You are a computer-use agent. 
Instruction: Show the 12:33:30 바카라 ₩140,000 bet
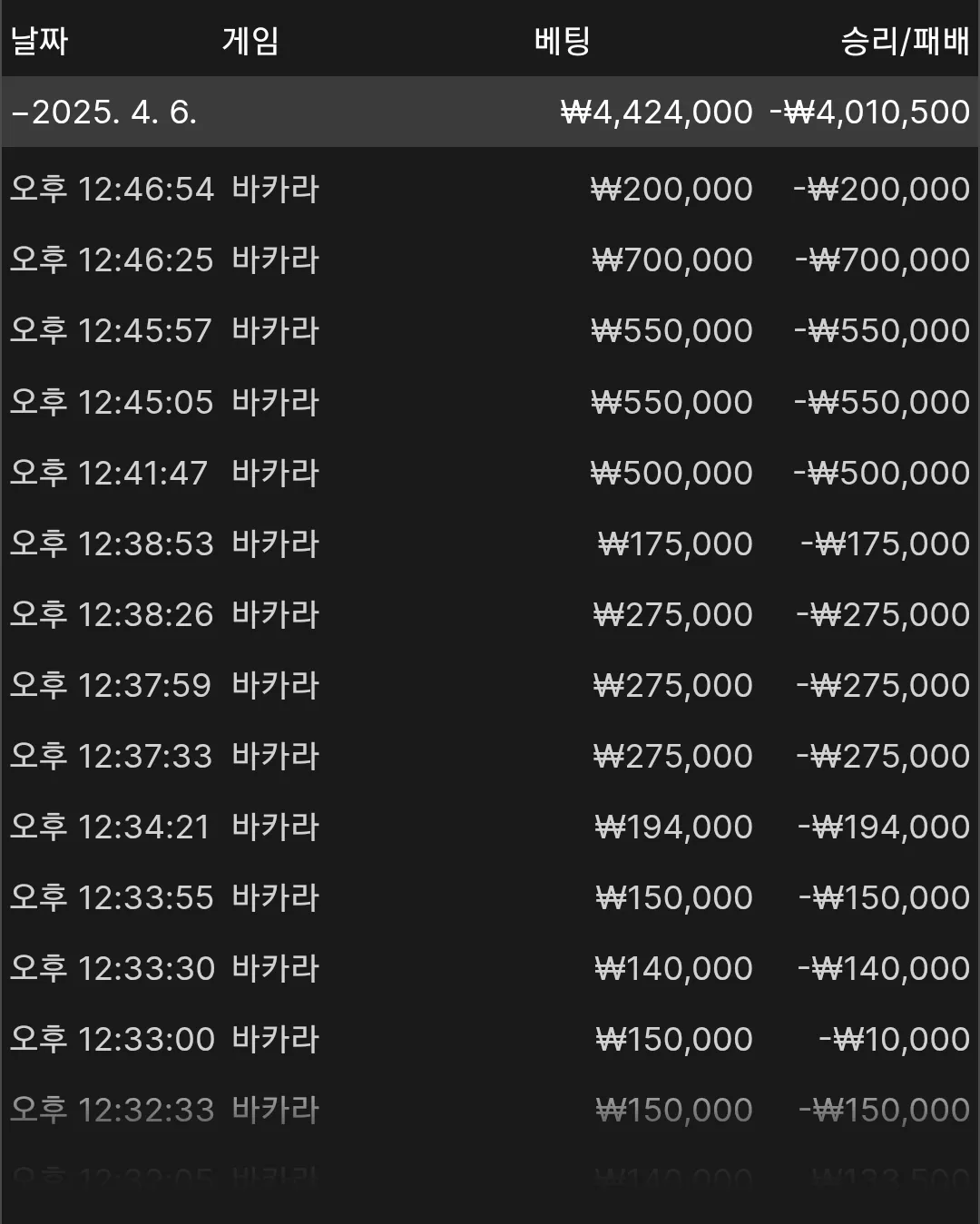(490, 968)
